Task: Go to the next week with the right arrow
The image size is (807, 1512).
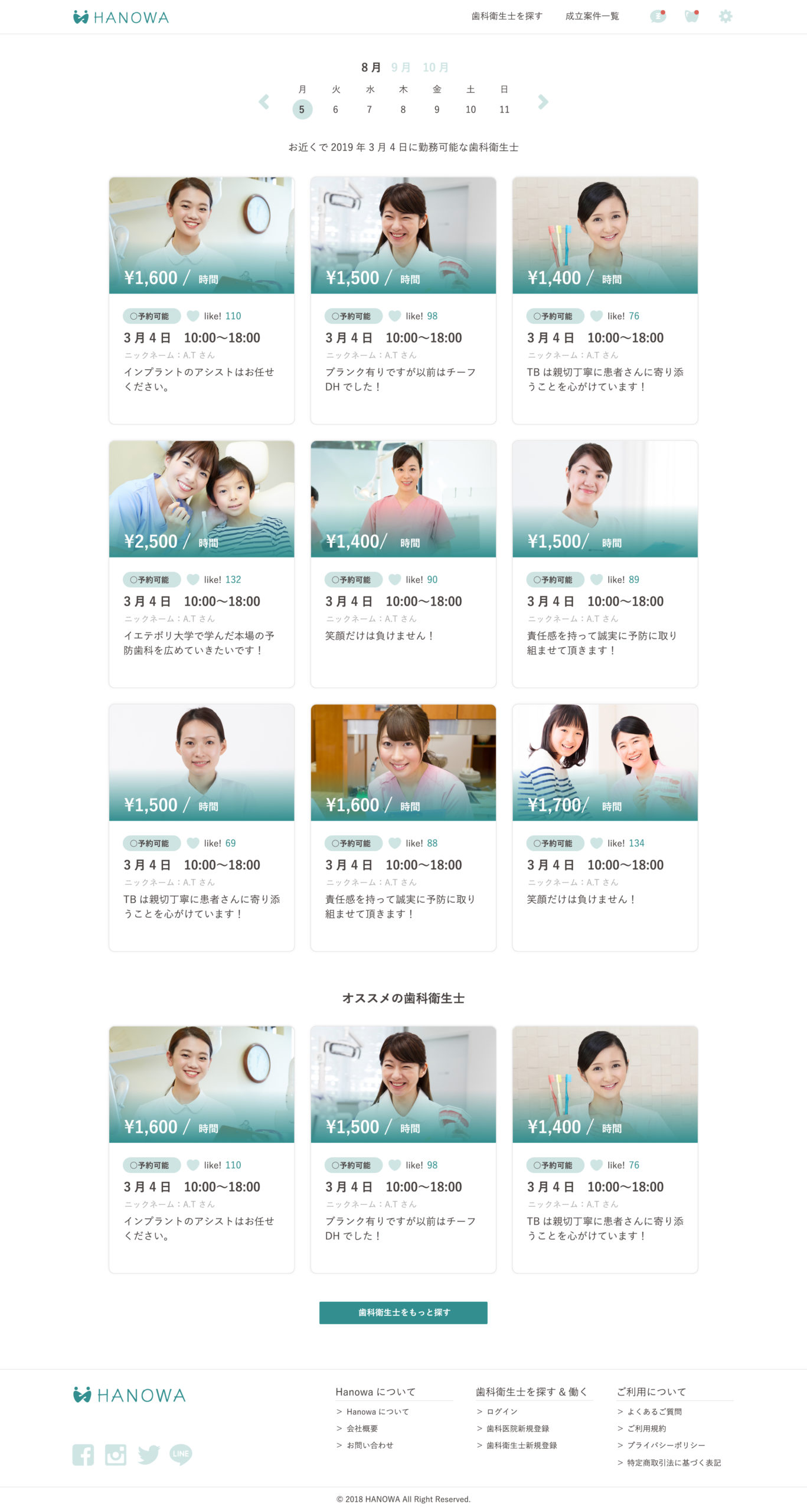Action: pos(543,102)
